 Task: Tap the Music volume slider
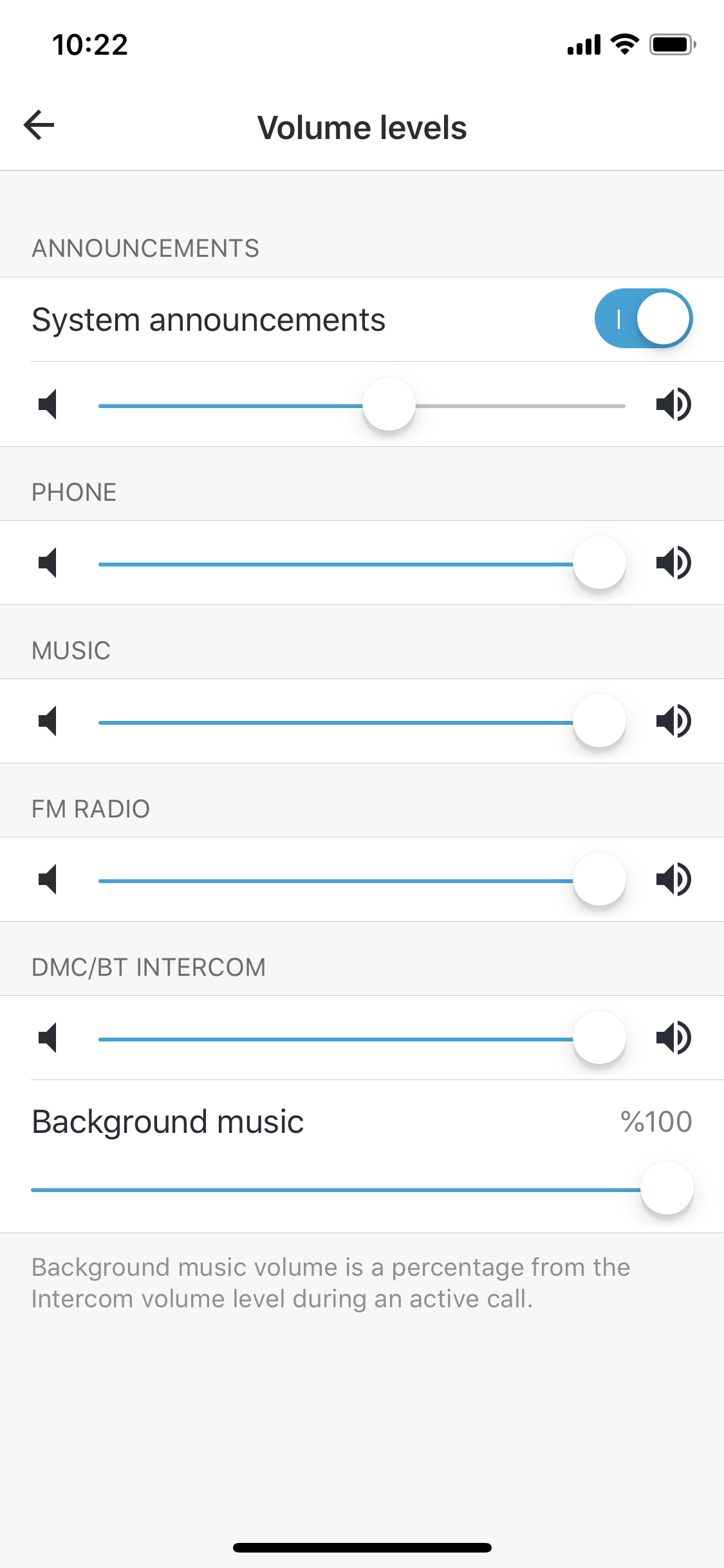362,722
